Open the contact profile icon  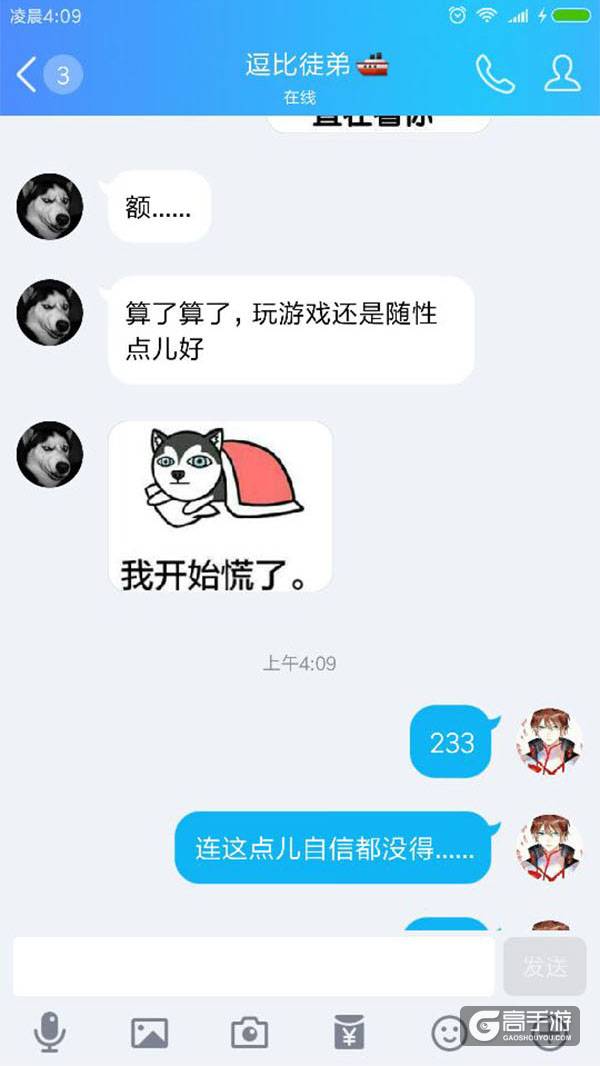562,74
